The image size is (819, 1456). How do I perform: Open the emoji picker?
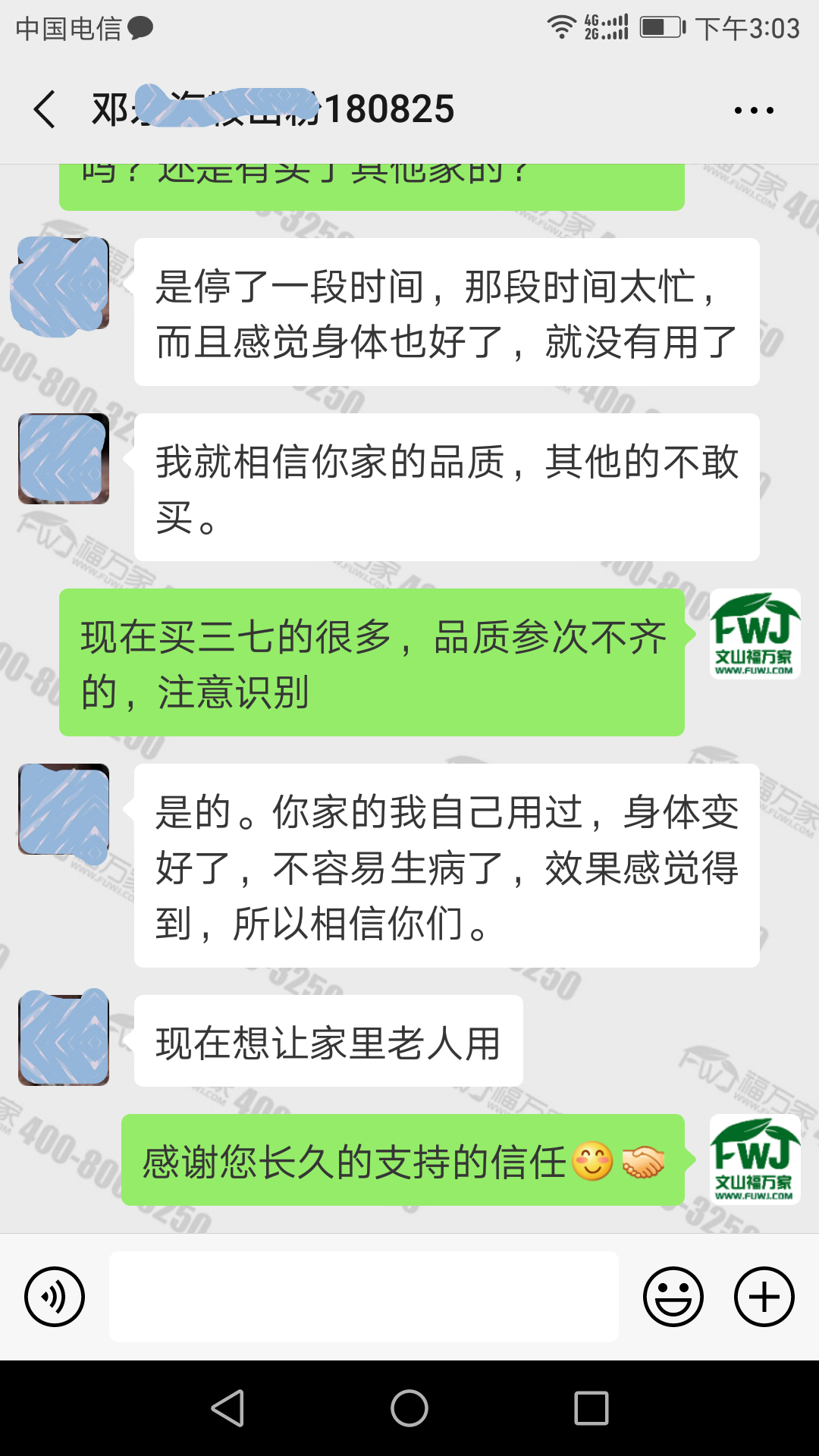point(673,1297)
